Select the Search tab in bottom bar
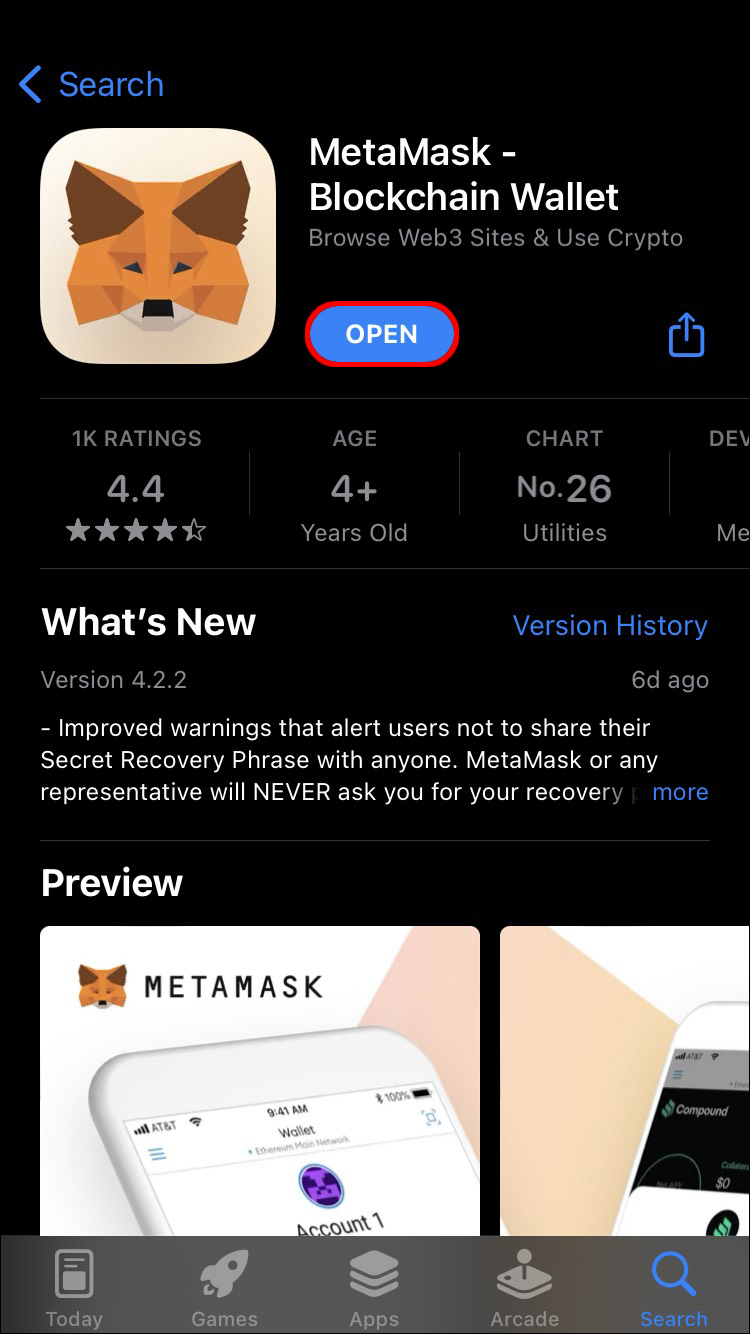This screenshot has width=750, height=1334. pos(674,1287)
